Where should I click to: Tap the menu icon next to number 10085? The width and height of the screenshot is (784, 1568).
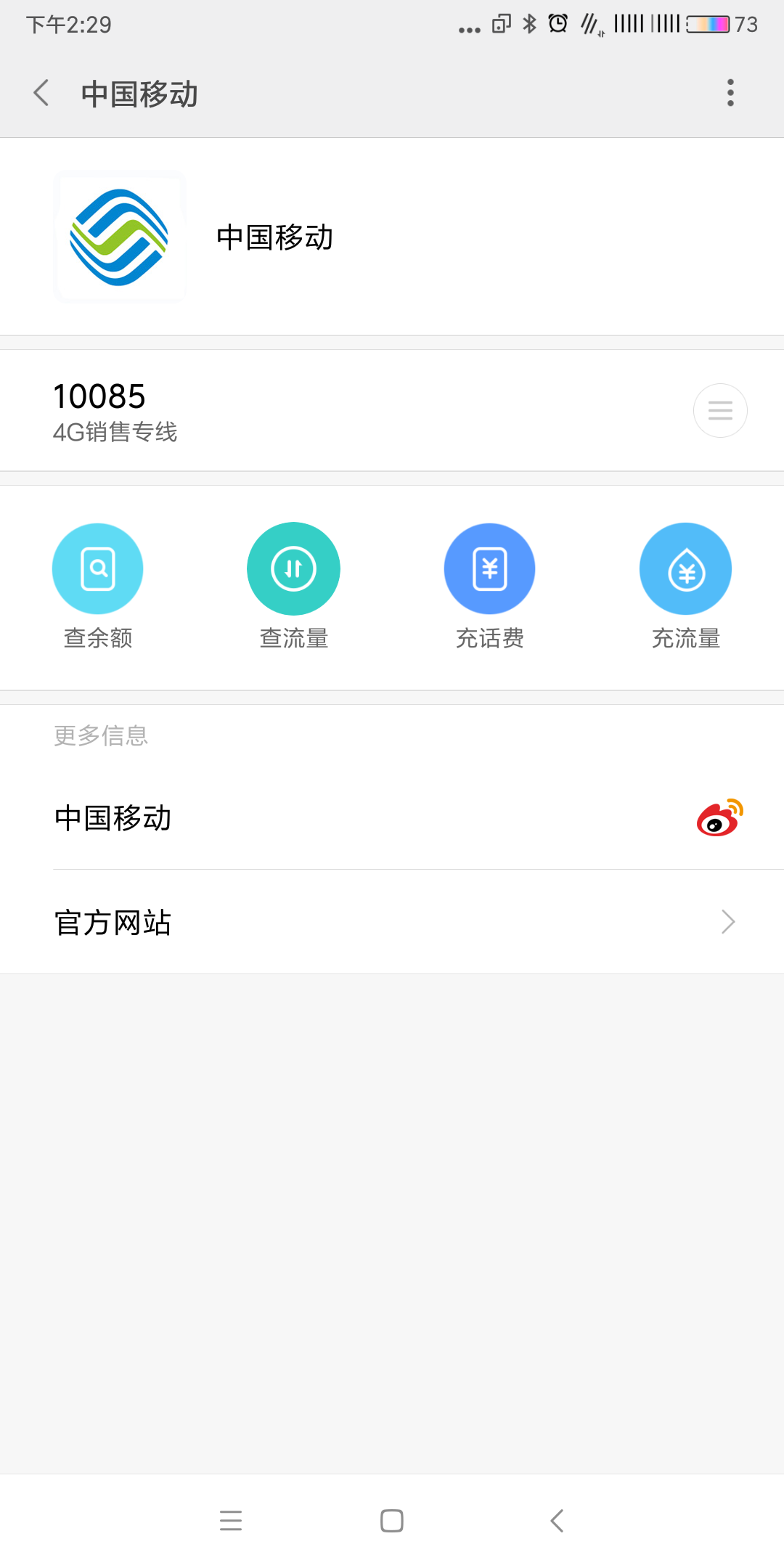(x=719, y=410)
